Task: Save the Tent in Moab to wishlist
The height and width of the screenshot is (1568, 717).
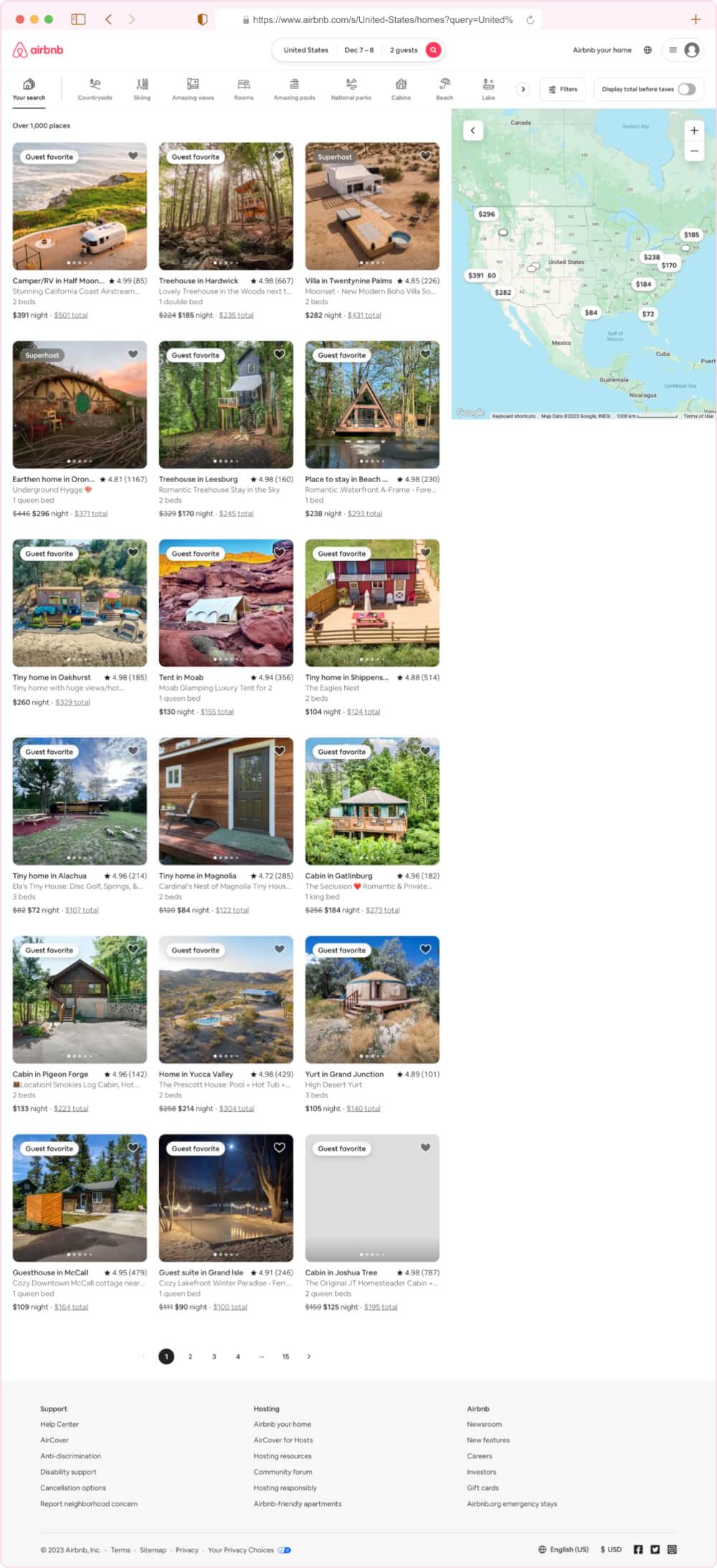Action: tap(279, 552)
